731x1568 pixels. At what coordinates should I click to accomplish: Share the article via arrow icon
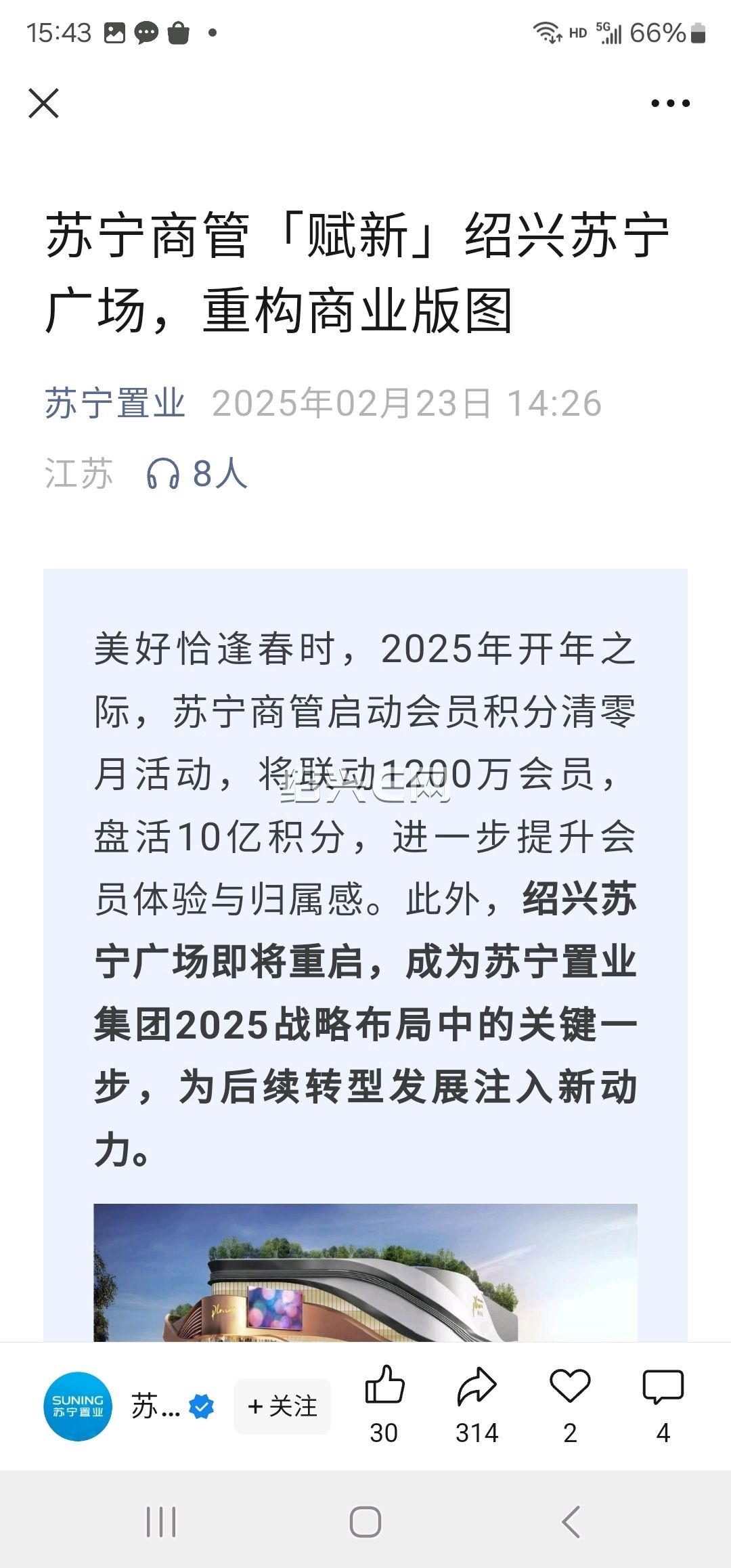(x=477, y=1385)
